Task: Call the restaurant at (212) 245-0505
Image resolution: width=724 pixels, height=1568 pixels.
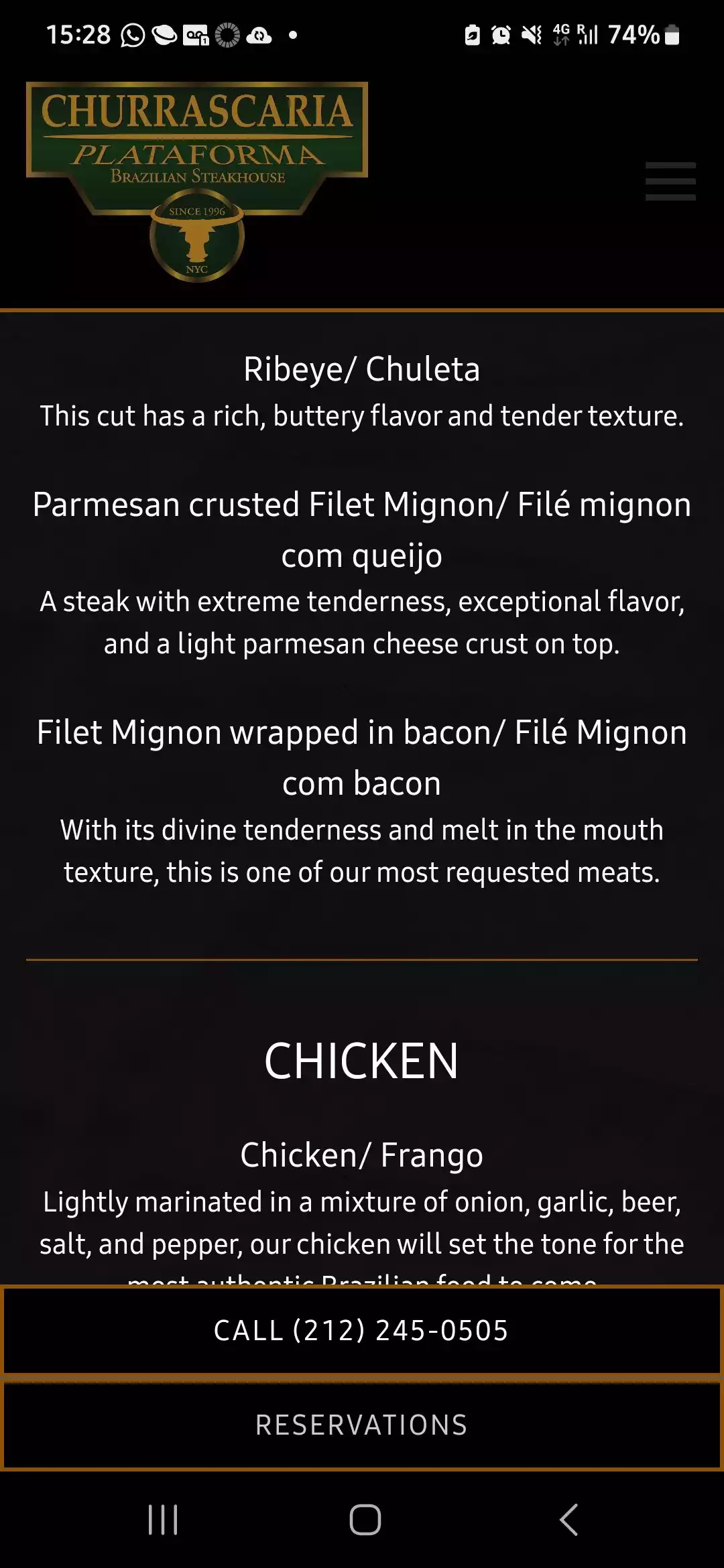Action: (x=362, y=1331)
